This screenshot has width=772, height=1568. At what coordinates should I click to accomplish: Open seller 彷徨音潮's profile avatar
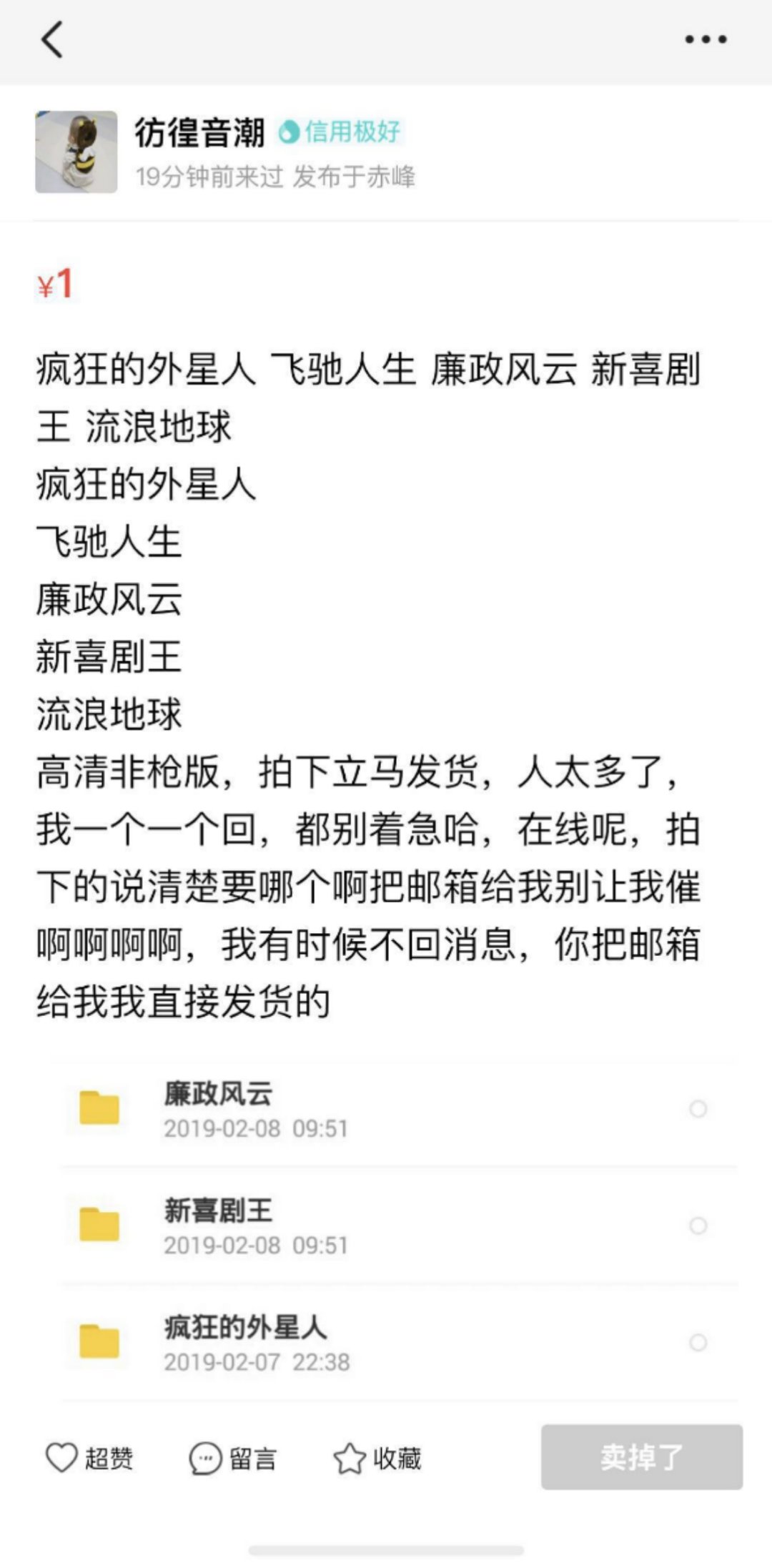pos(76,152)
